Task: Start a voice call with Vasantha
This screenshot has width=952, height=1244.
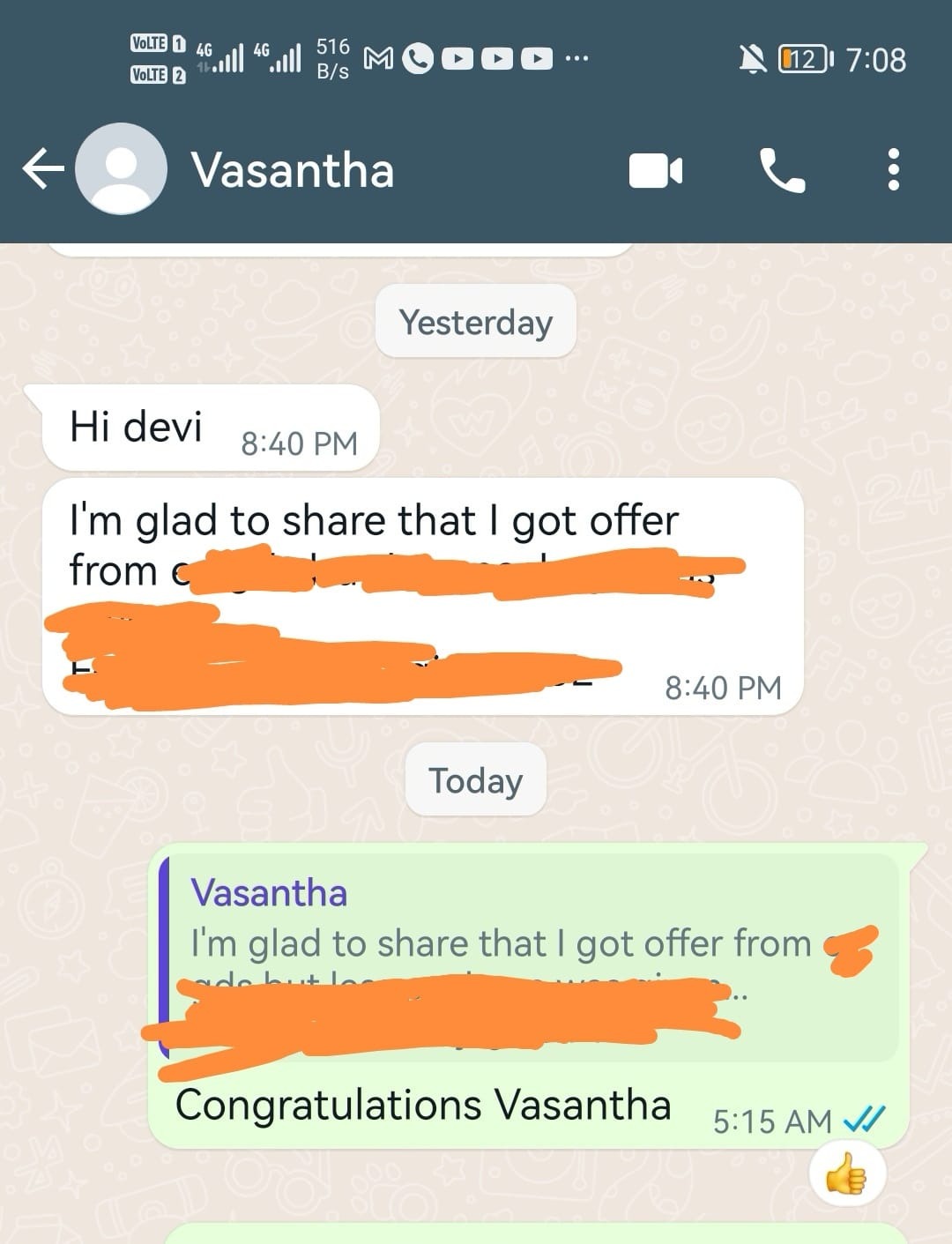Action: pyautogui.click(x=781, y=170)
